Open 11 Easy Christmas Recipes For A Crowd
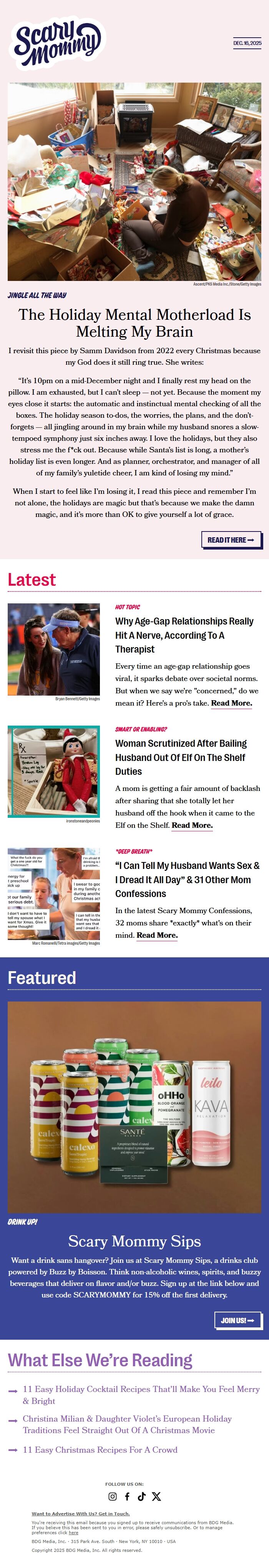Screen dimensions: 269x1568 [x=100, y=1449]
